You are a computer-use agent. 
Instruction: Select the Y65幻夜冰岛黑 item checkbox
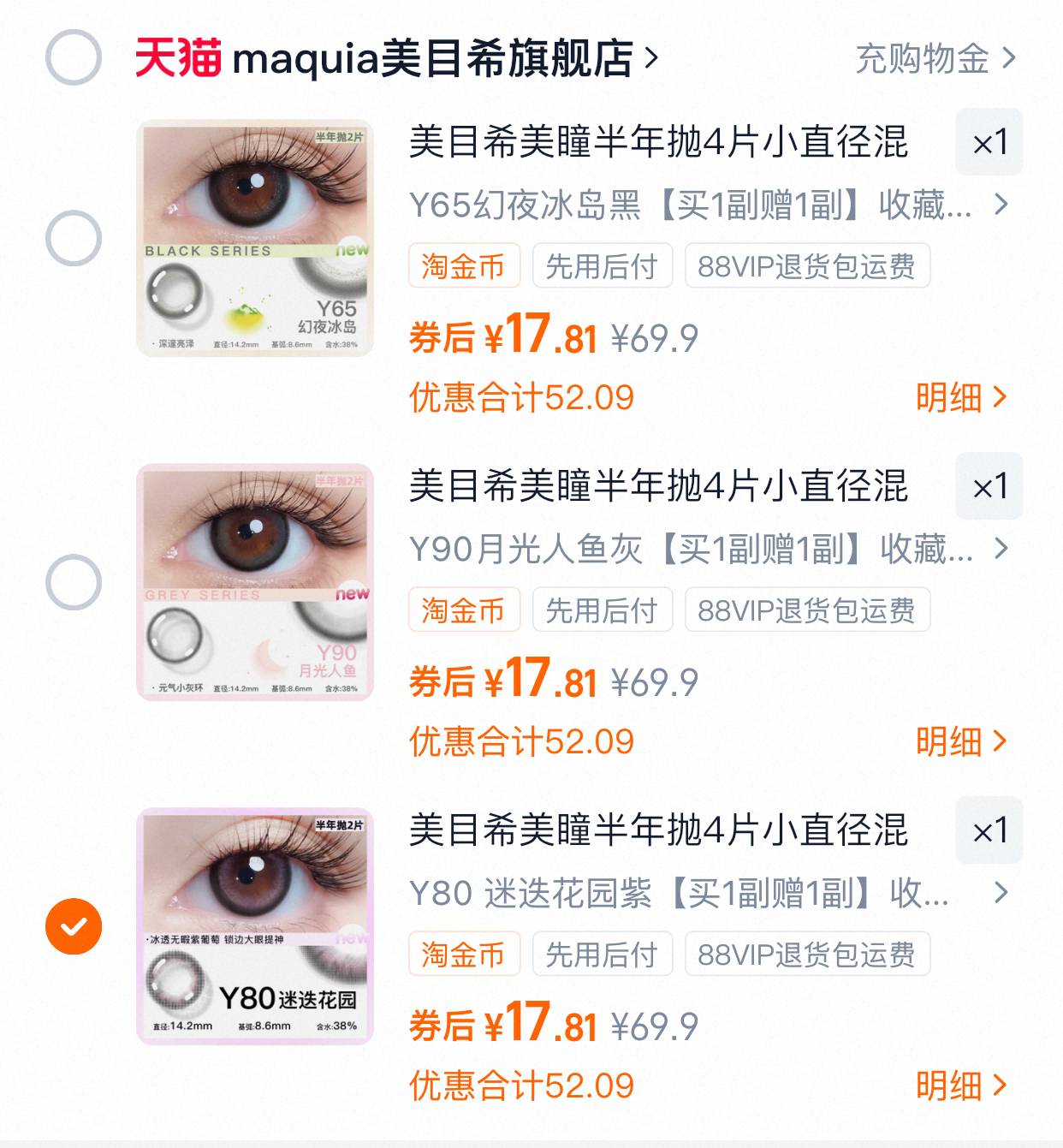tap(75, 235)
